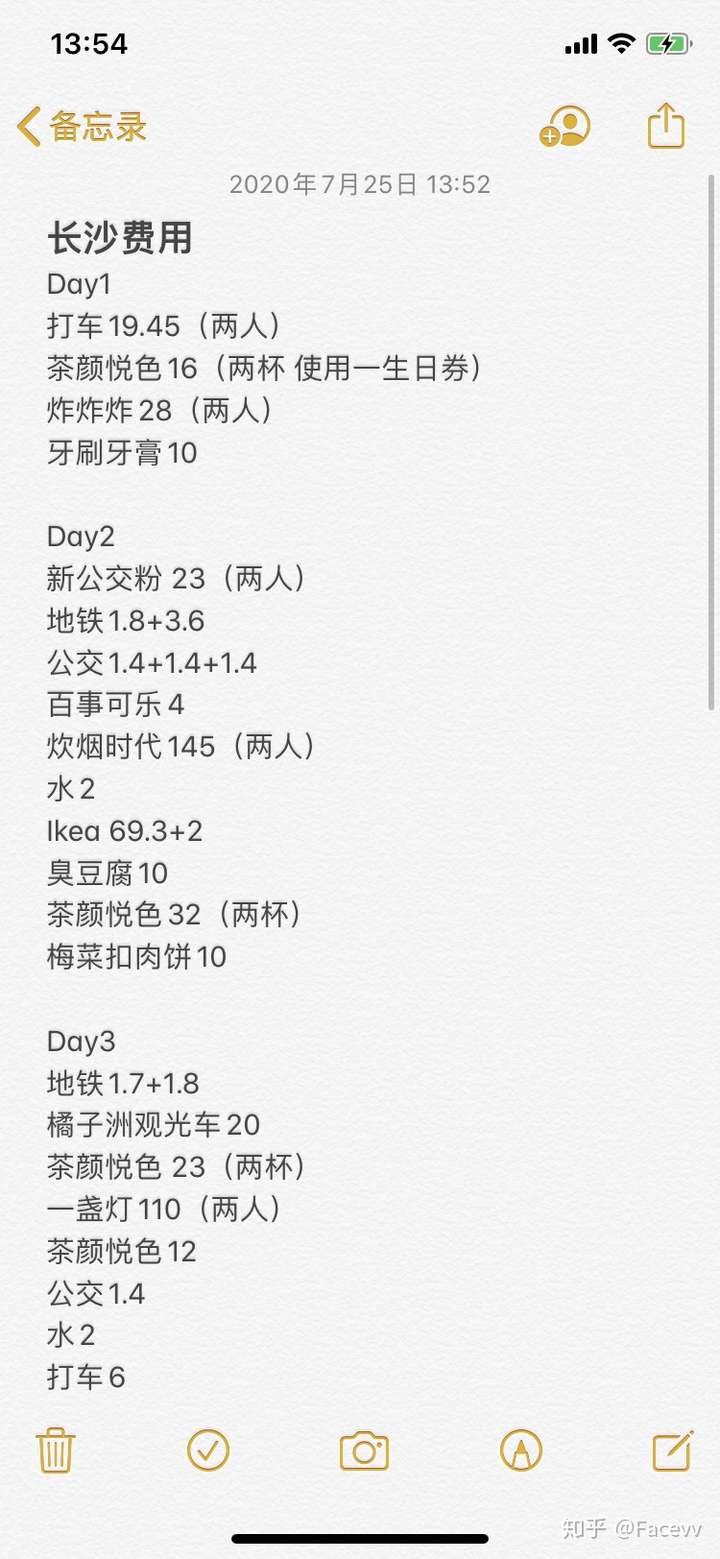720x1559 pixels.
Task: Open the camera attachment option
Action: pos(364,1451)
